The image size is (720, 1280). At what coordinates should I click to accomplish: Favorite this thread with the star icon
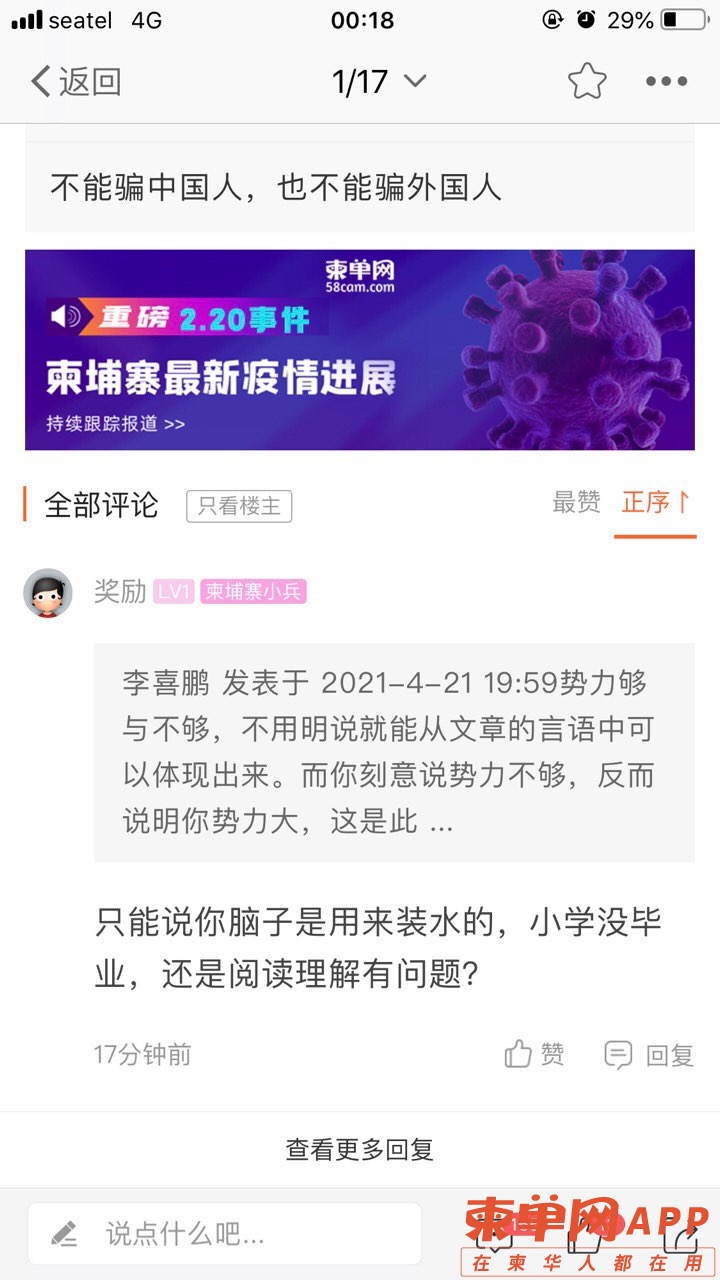click(x=587, y=82)
